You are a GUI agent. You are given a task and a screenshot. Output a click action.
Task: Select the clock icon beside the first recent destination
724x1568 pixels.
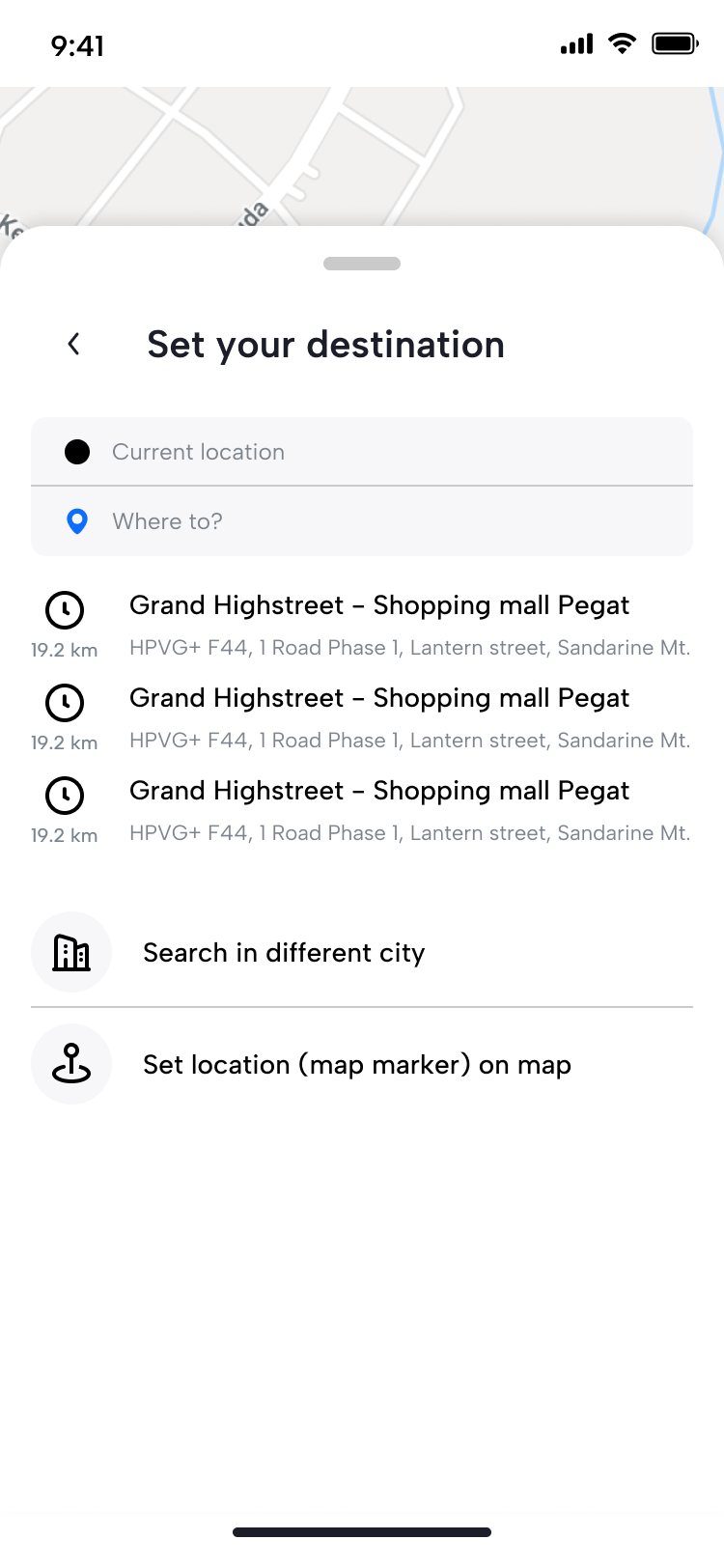click(x=65, y=609)
